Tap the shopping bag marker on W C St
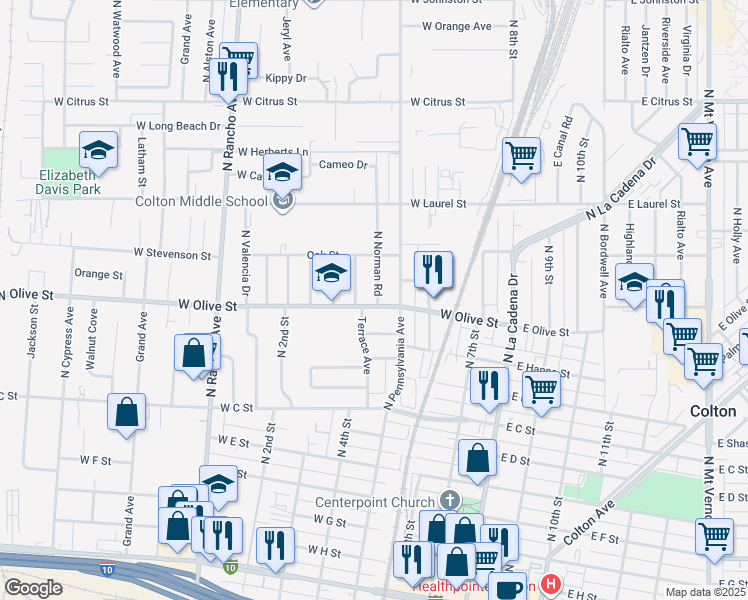Viewport: 748px width, 600px height. tap(126, 412)
